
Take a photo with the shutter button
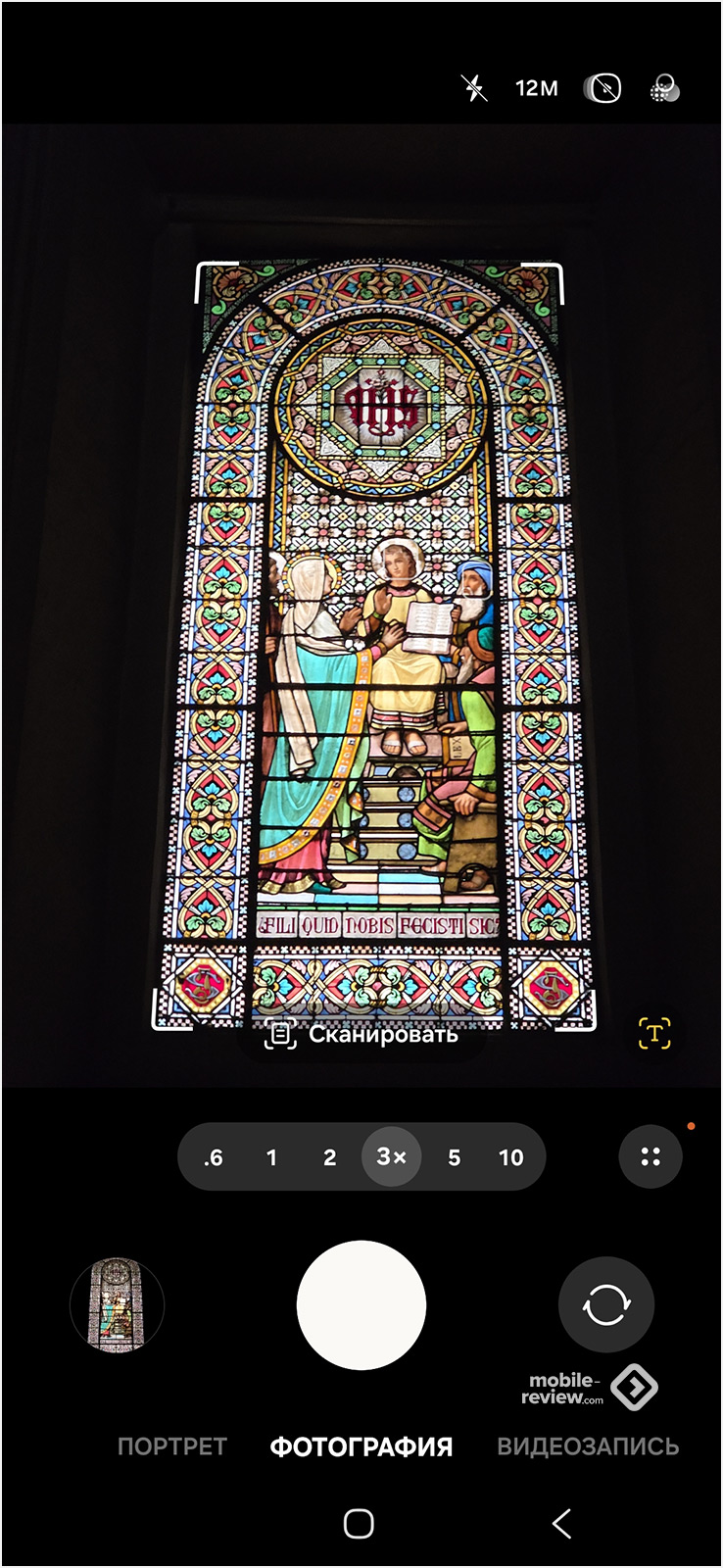[x=361, y=1305]
